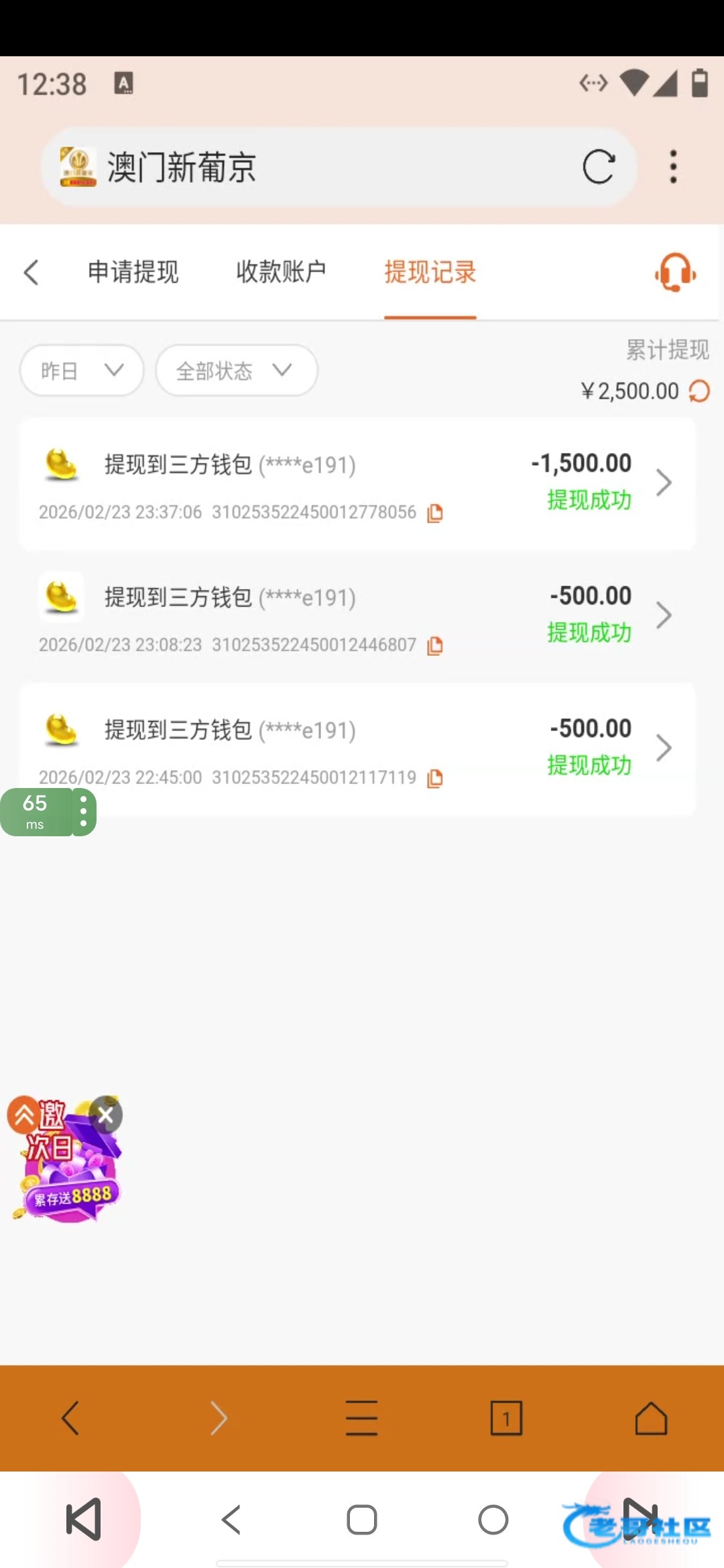Switch to the 申请提现 tab
The width and height of the screenshot is (724, 1568).
(x=133, y=272)
